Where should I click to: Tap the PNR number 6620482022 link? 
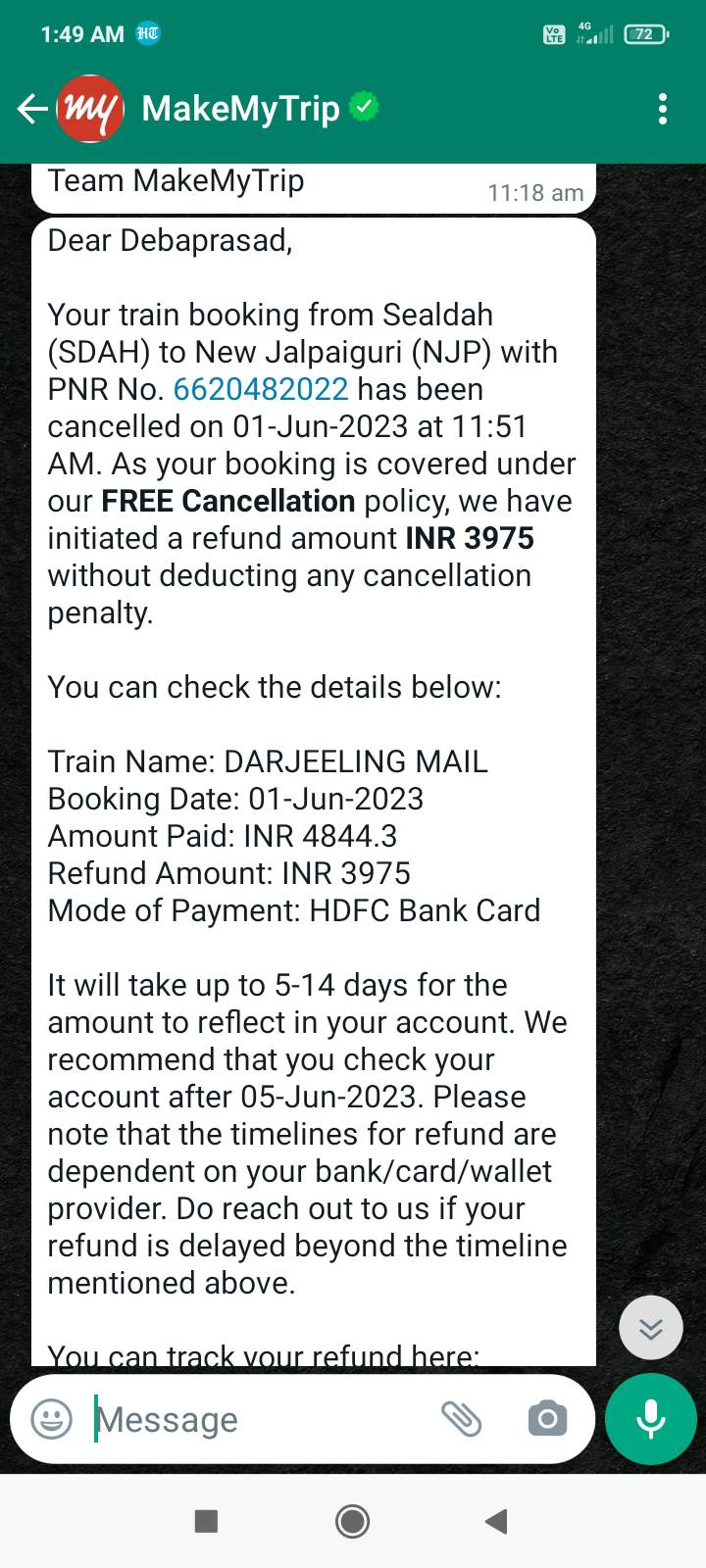260,389
